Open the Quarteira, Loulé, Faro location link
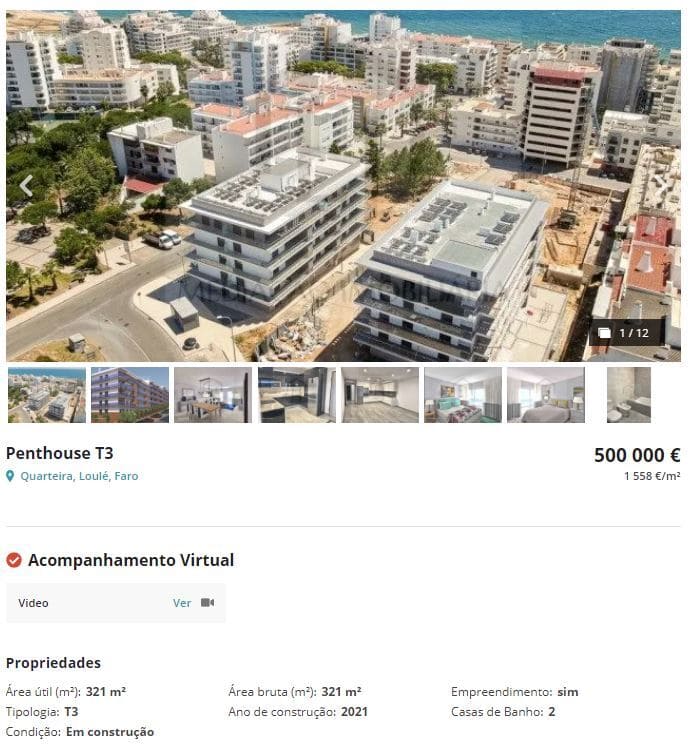 click(79, 476)
